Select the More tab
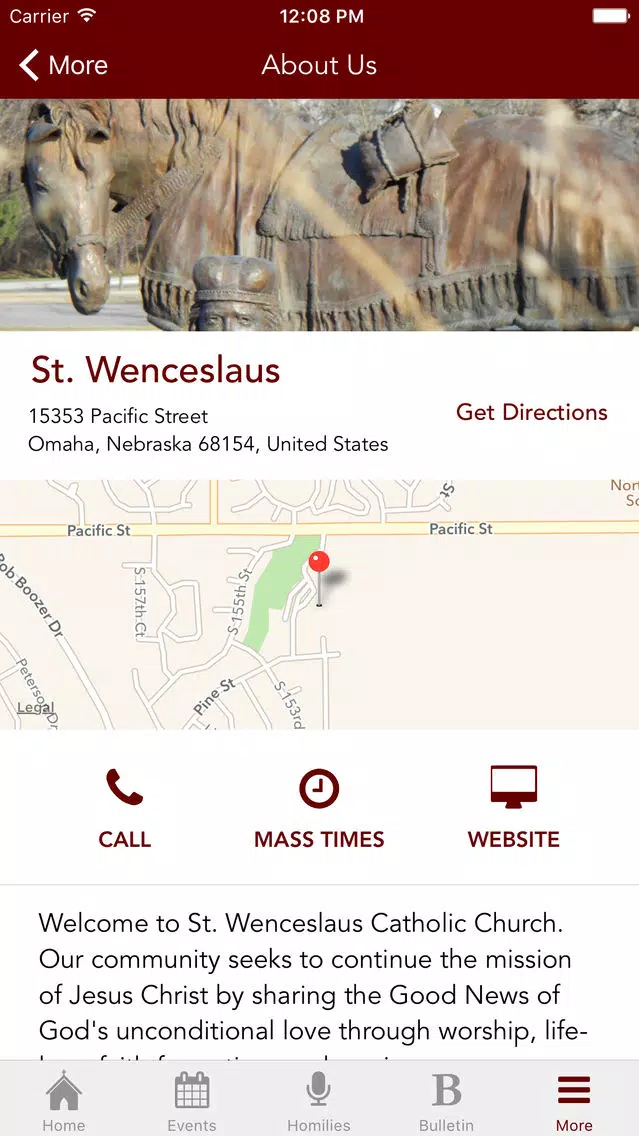Screen dimensions: 639x1136 click(x=574, y=1100)
